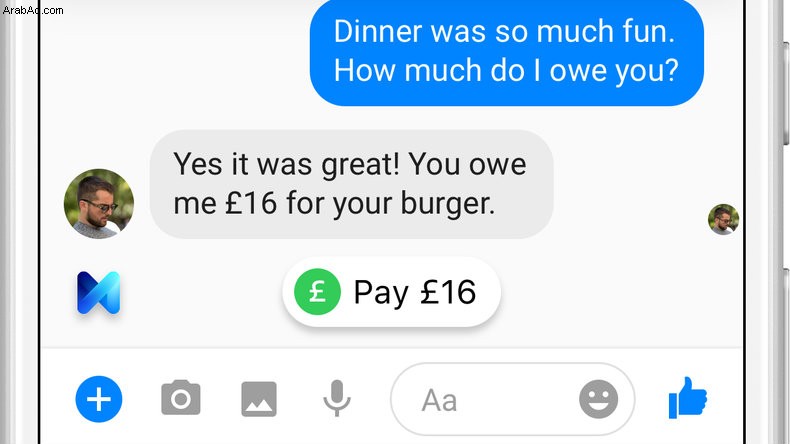This screenshot has height=444, width=790.
Task: Open more options with the blue plus button
Action: point(99,400)
